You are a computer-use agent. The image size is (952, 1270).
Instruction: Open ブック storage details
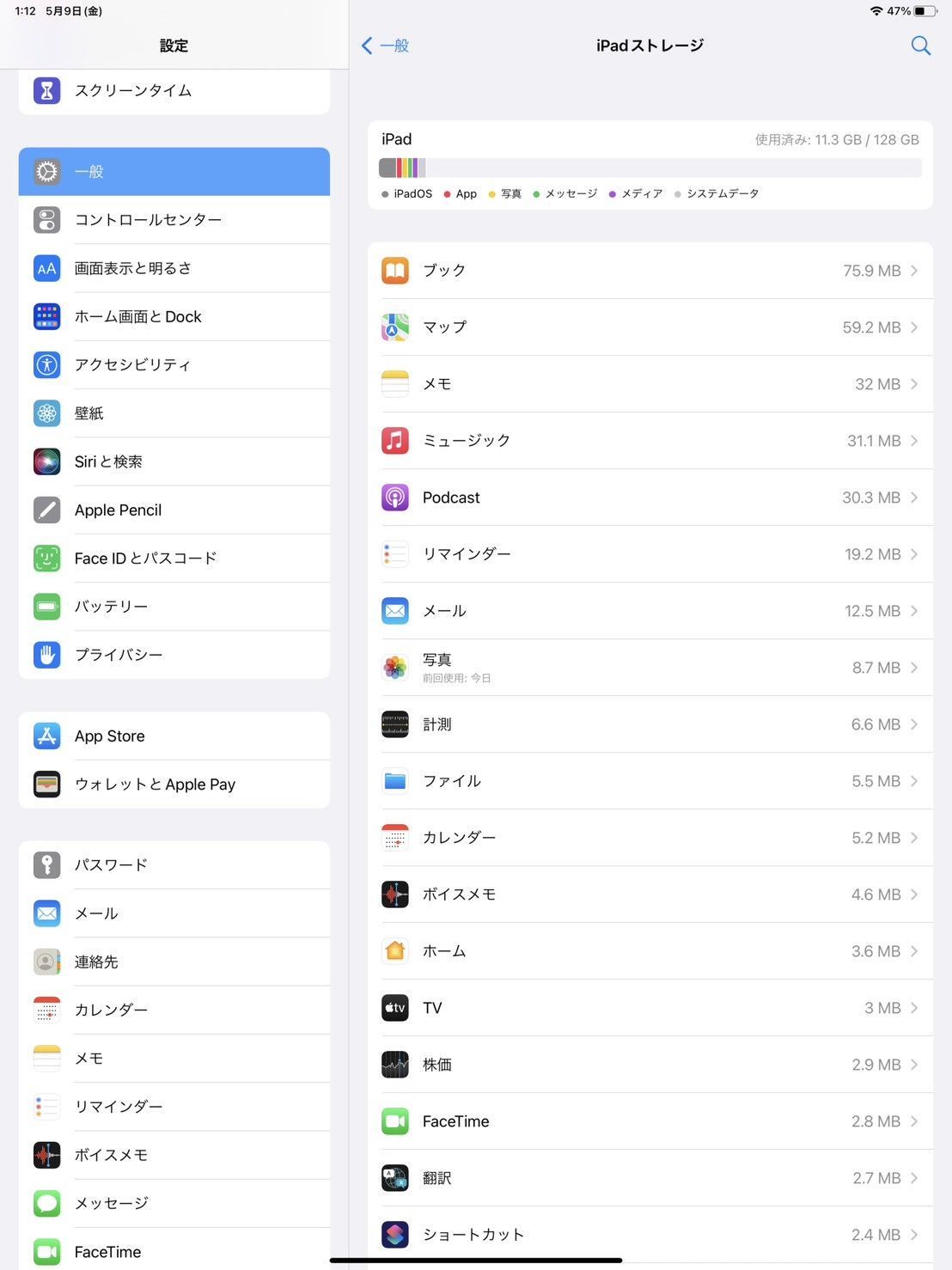coord(650,271)
